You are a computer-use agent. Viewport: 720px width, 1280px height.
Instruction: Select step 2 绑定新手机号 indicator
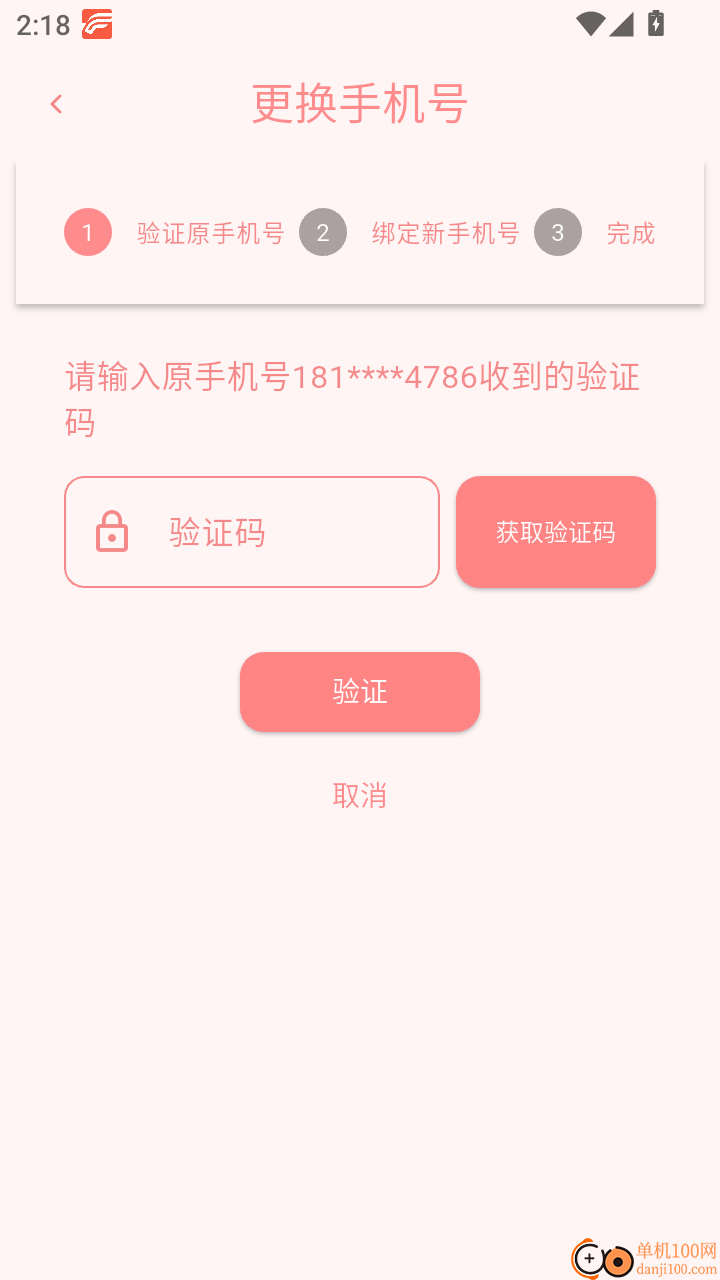click(x=323, y=231)
